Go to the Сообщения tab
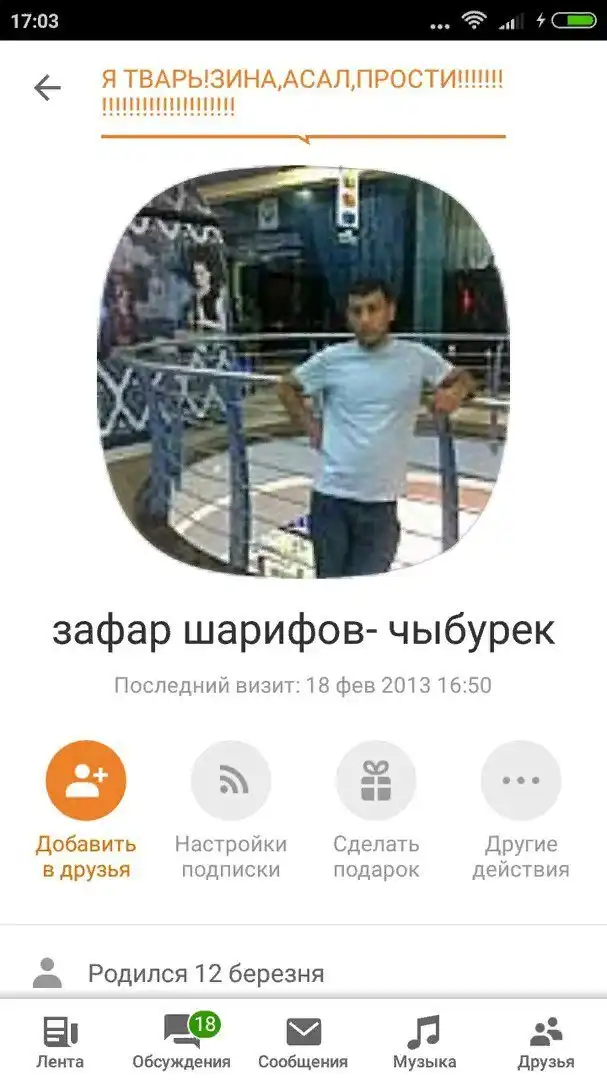 (x=303, y=1041)
